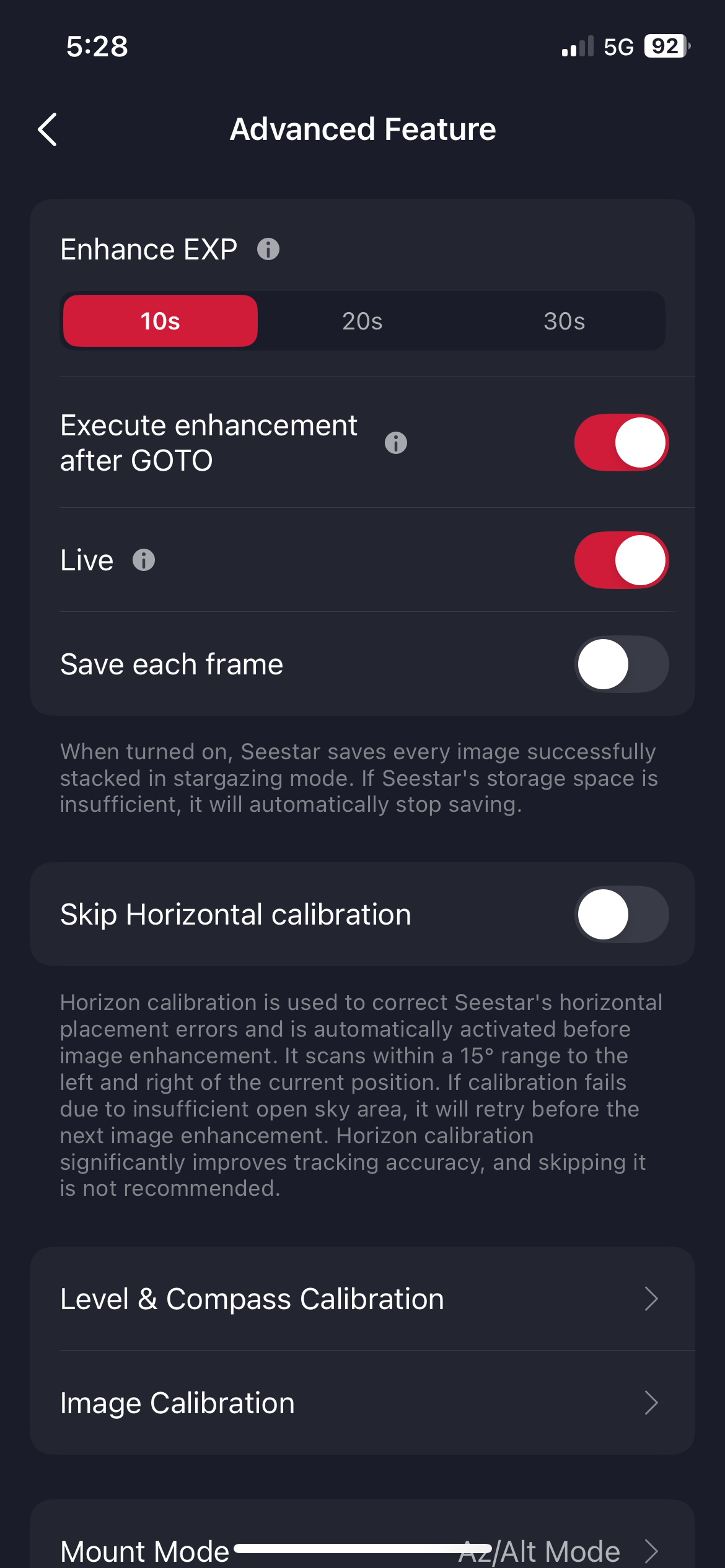Image resolution: width=725 pixels, height=1568 pixels.
Task: Go back from Advanced Feature
Action: click(48, 129)
